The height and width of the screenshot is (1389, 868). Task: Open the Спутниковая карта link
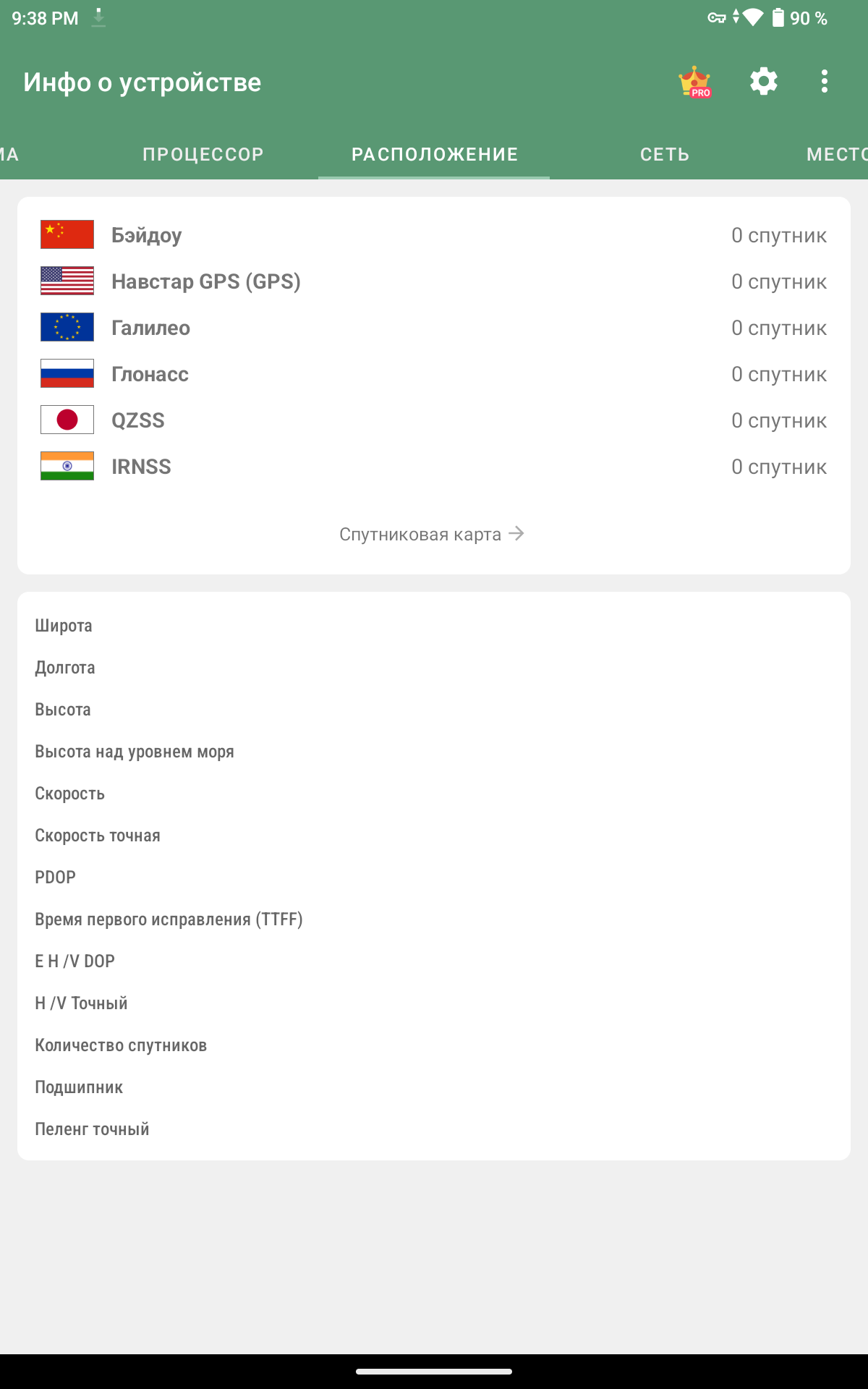coord(432,534)
